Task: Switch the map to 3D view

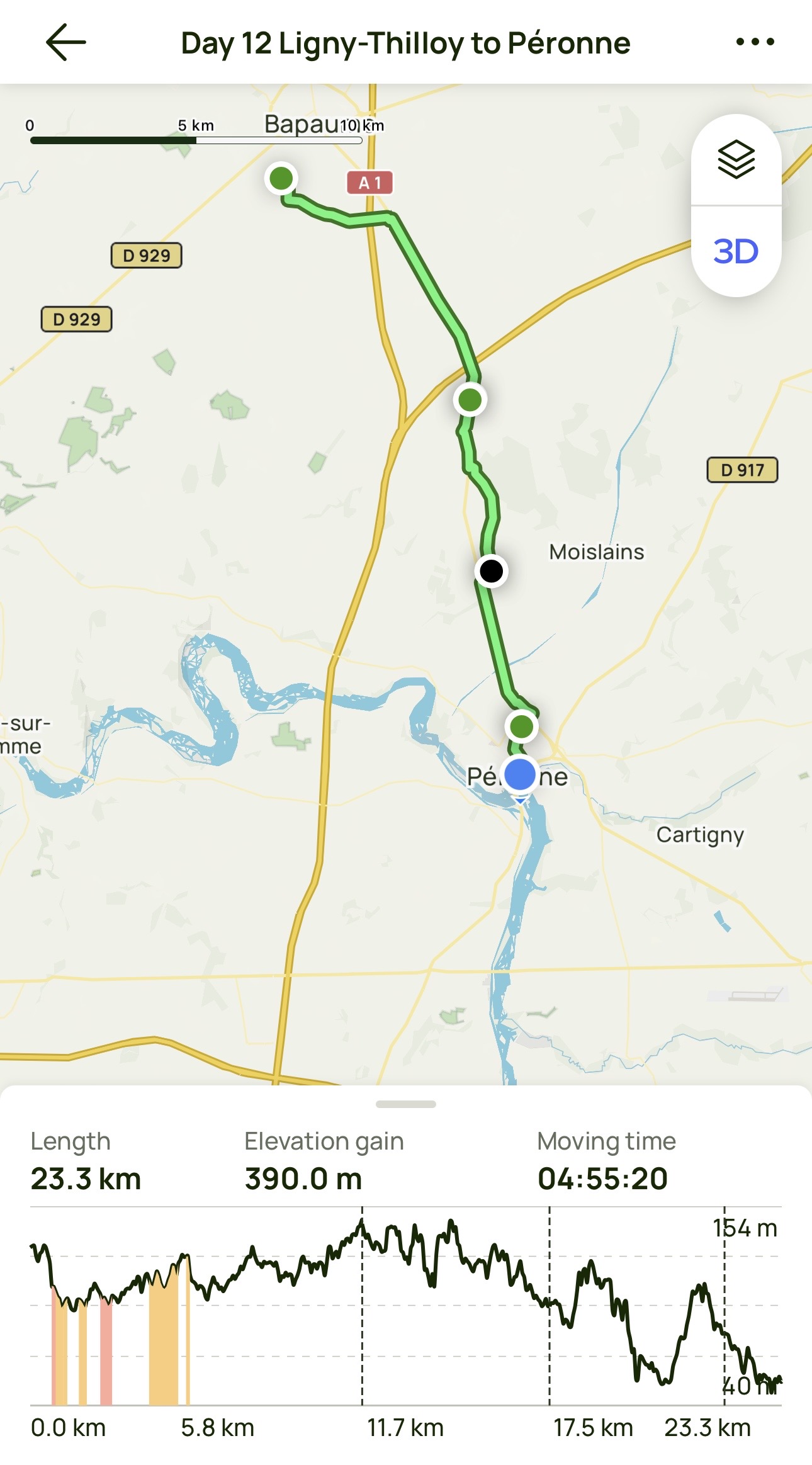Action: pyautogui.click(x=736, y=251)
